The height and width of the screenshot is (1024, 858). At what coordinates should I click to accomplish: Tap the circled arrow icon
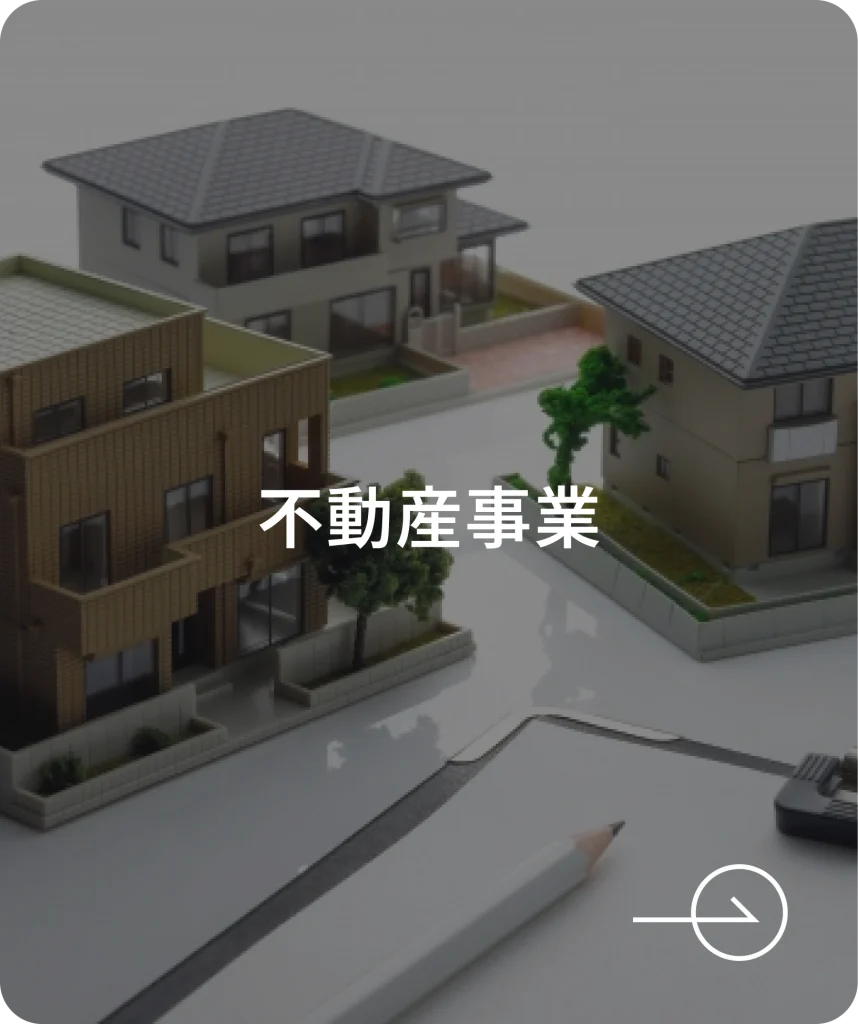coord(738,912)
